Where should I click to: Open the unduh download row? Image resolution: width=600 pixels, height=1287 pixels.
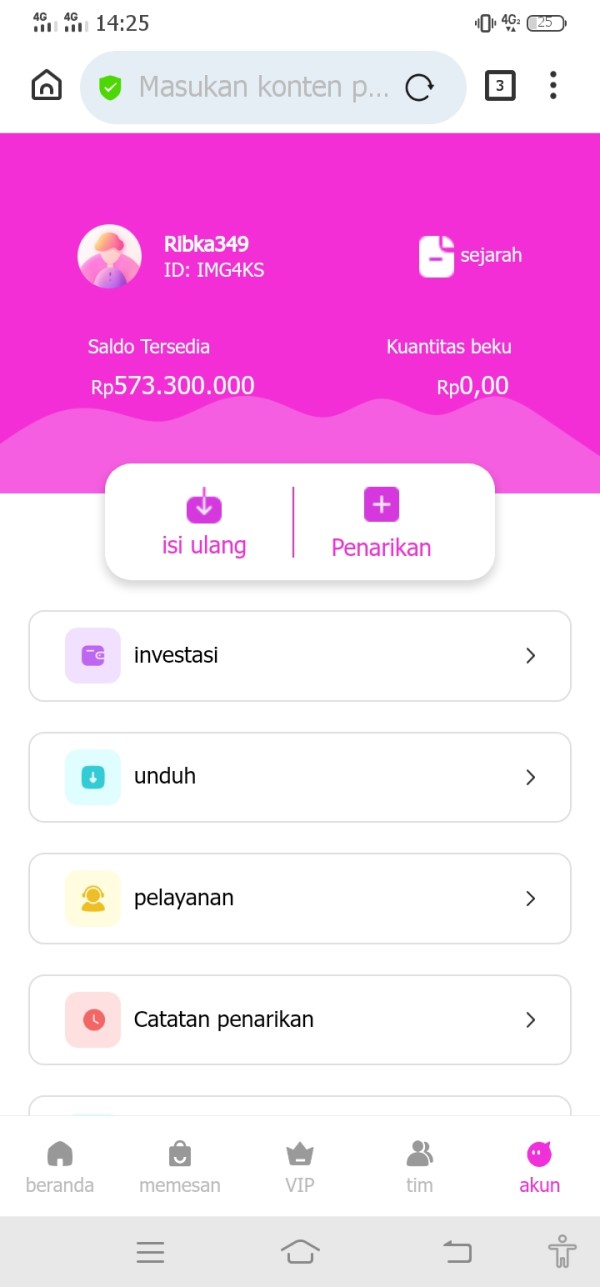click(x=300, y=777)
